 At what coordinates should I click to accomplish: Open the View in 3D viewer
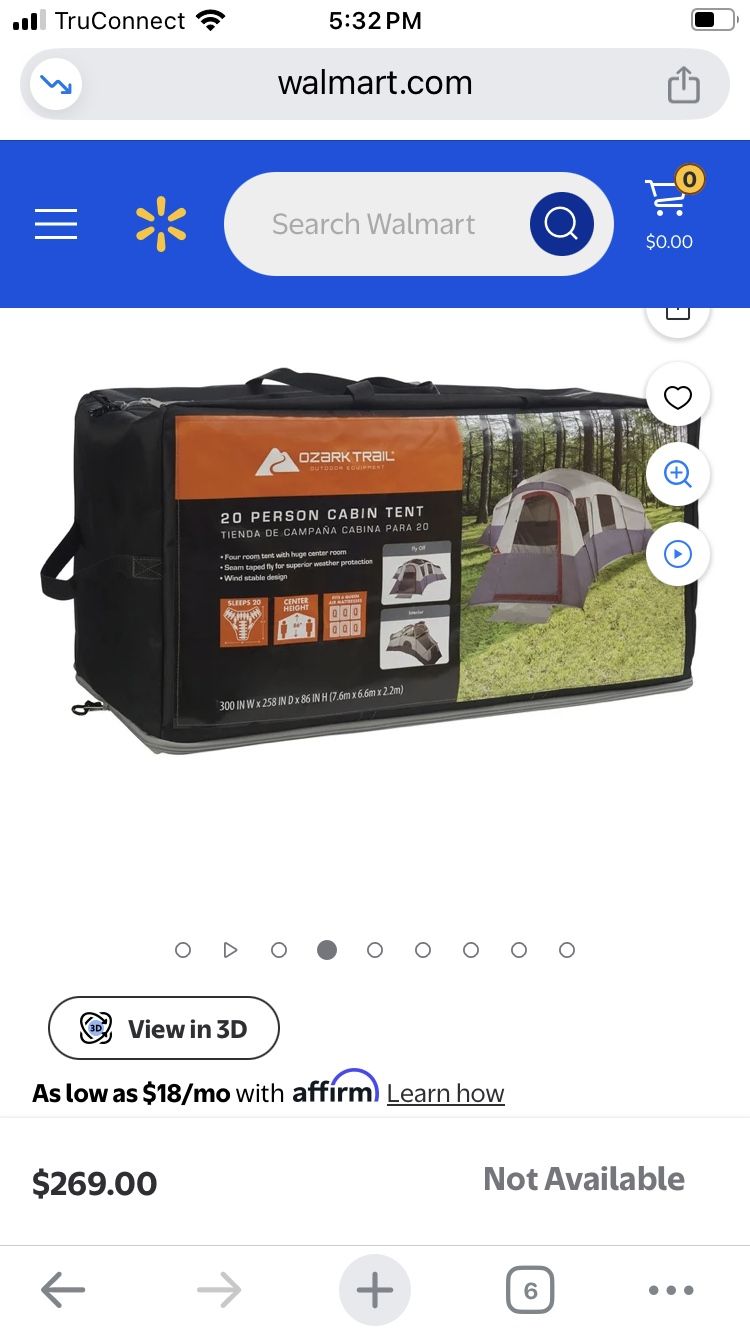(x=163, y=1028)
